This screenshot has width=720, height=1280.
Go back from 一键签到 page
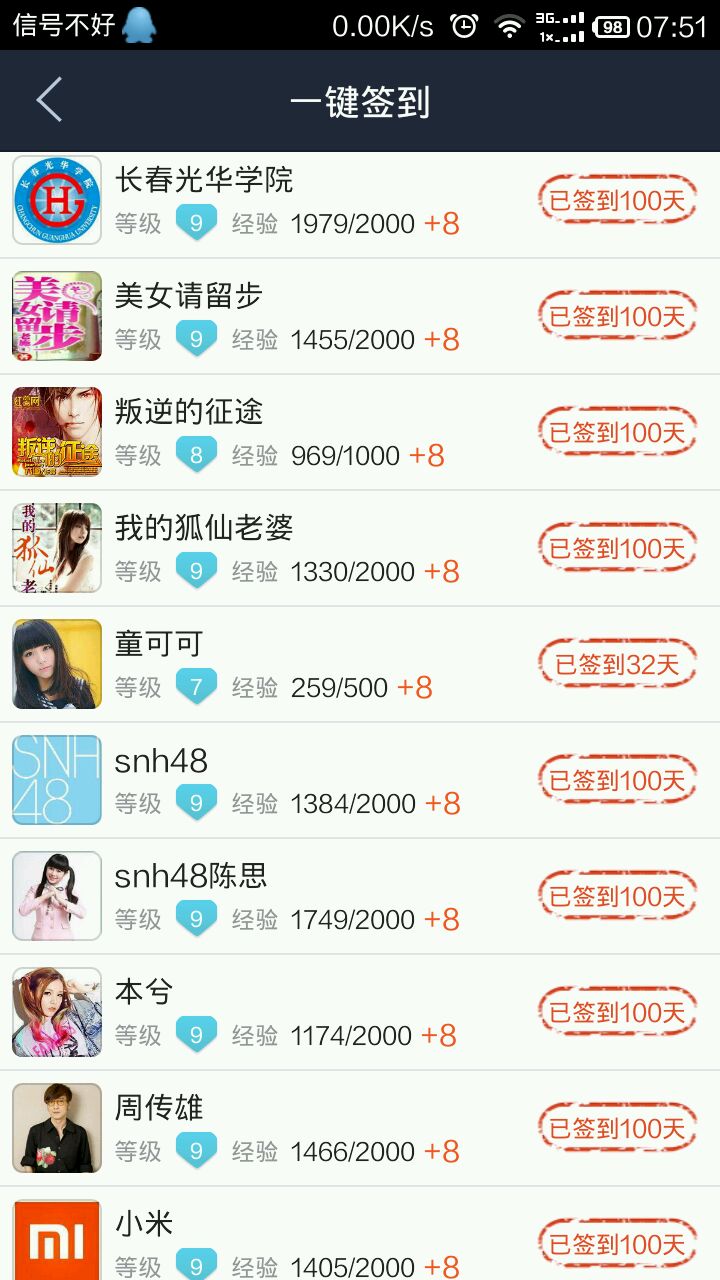pos(49,101)
